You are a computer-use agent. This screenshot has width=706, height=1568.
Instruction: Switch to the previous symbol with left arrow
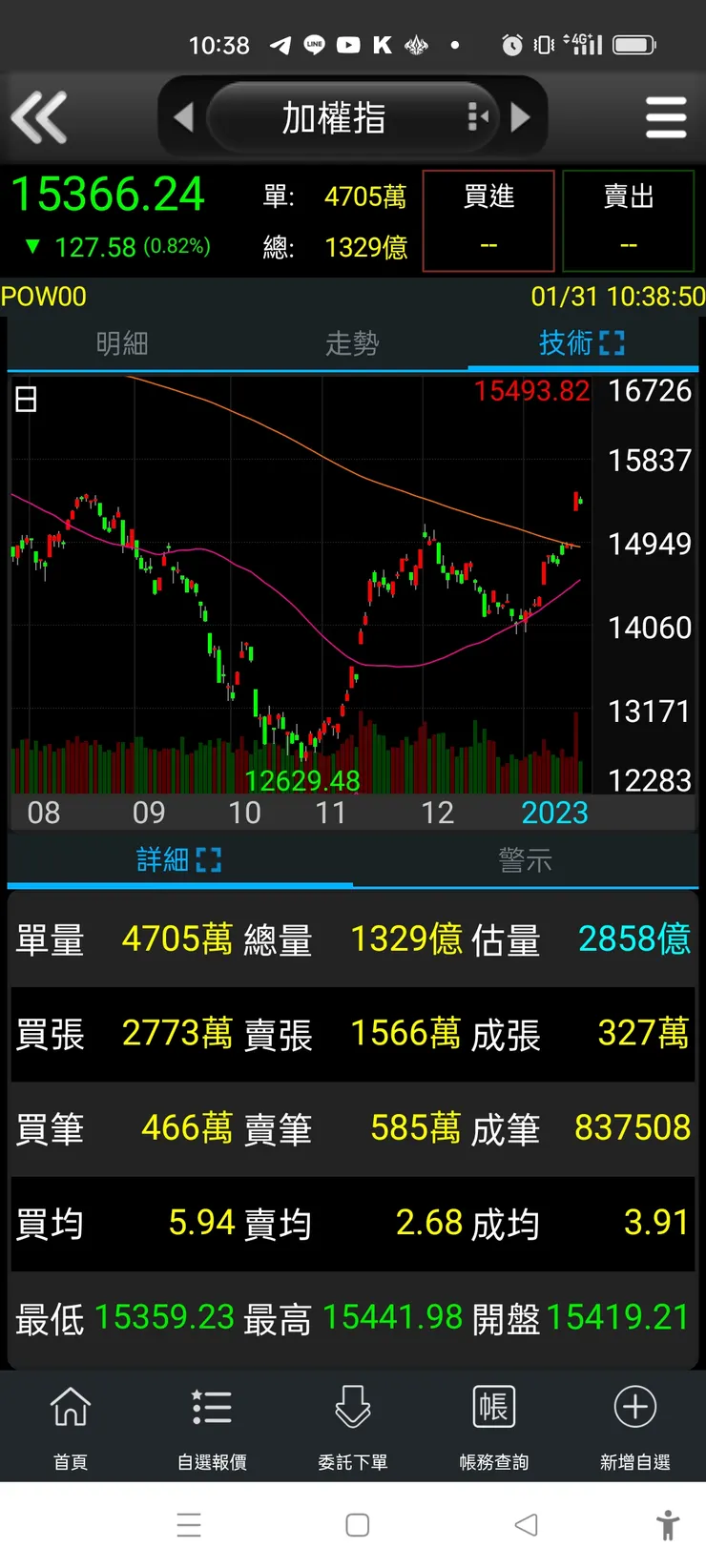point(183,117)
